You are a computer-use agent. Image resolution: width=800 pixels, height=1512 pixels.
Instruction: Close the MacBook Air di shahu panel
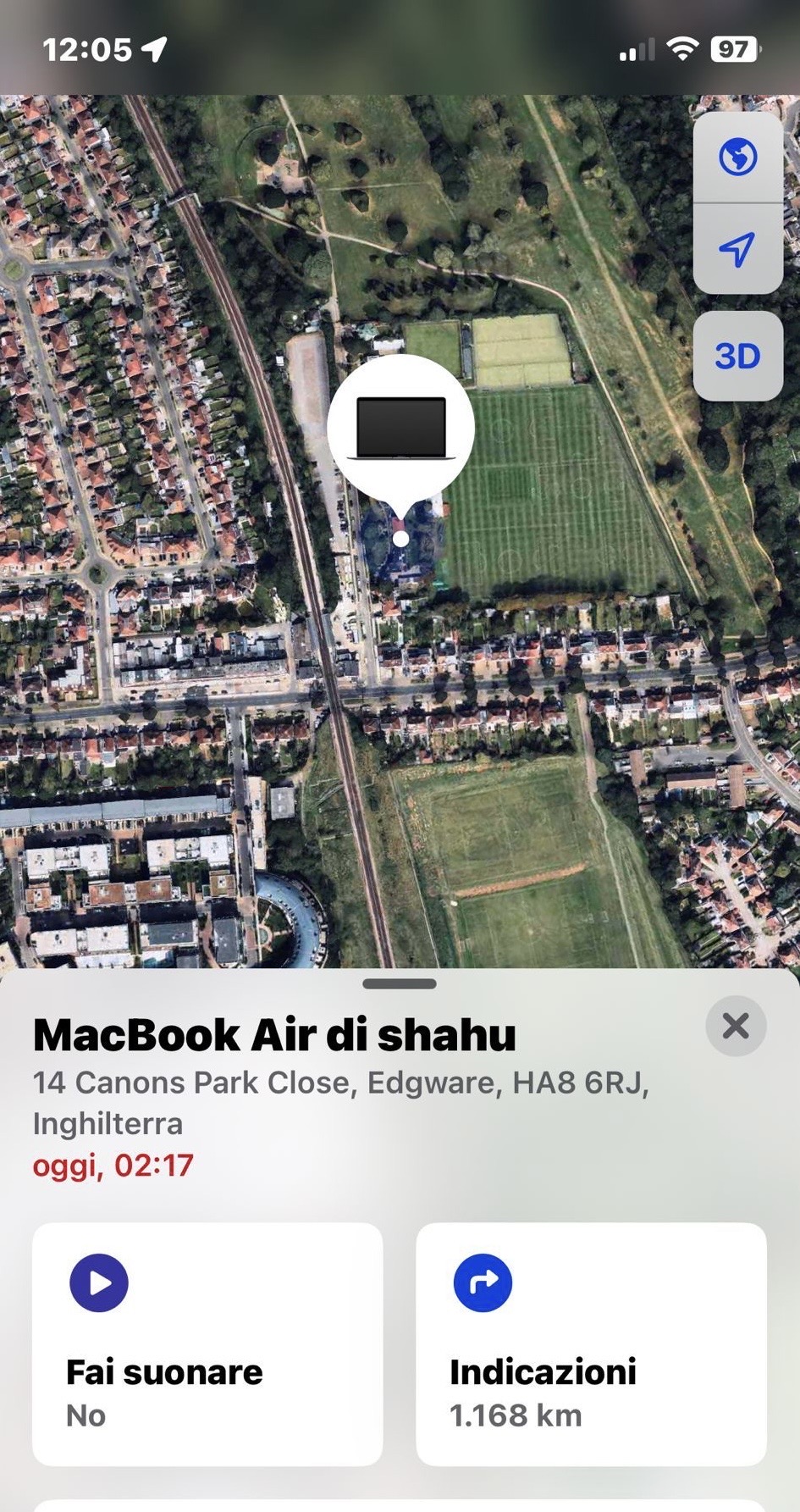point(736,1026)
